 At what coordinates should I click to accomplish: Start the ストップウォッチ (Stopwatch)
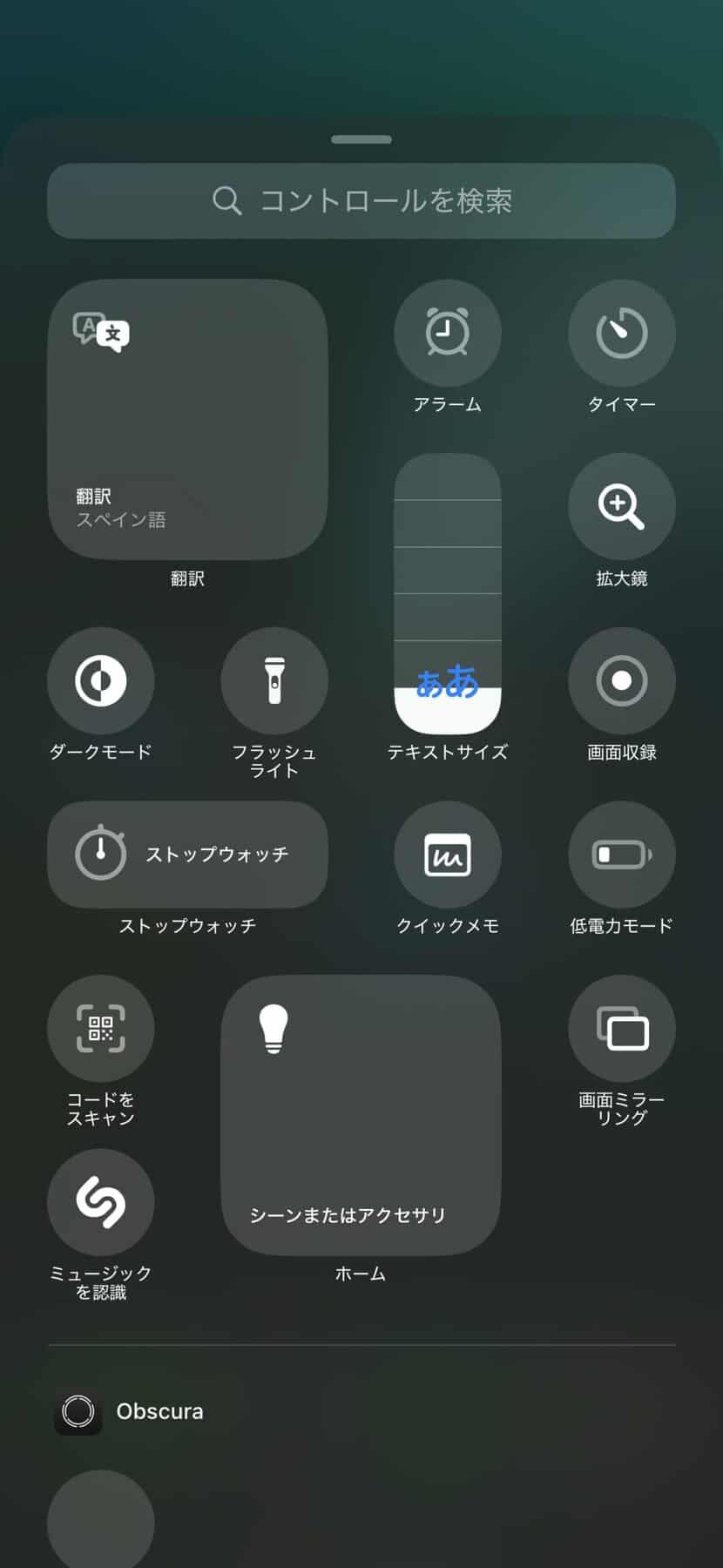click(x=188, y=855)
